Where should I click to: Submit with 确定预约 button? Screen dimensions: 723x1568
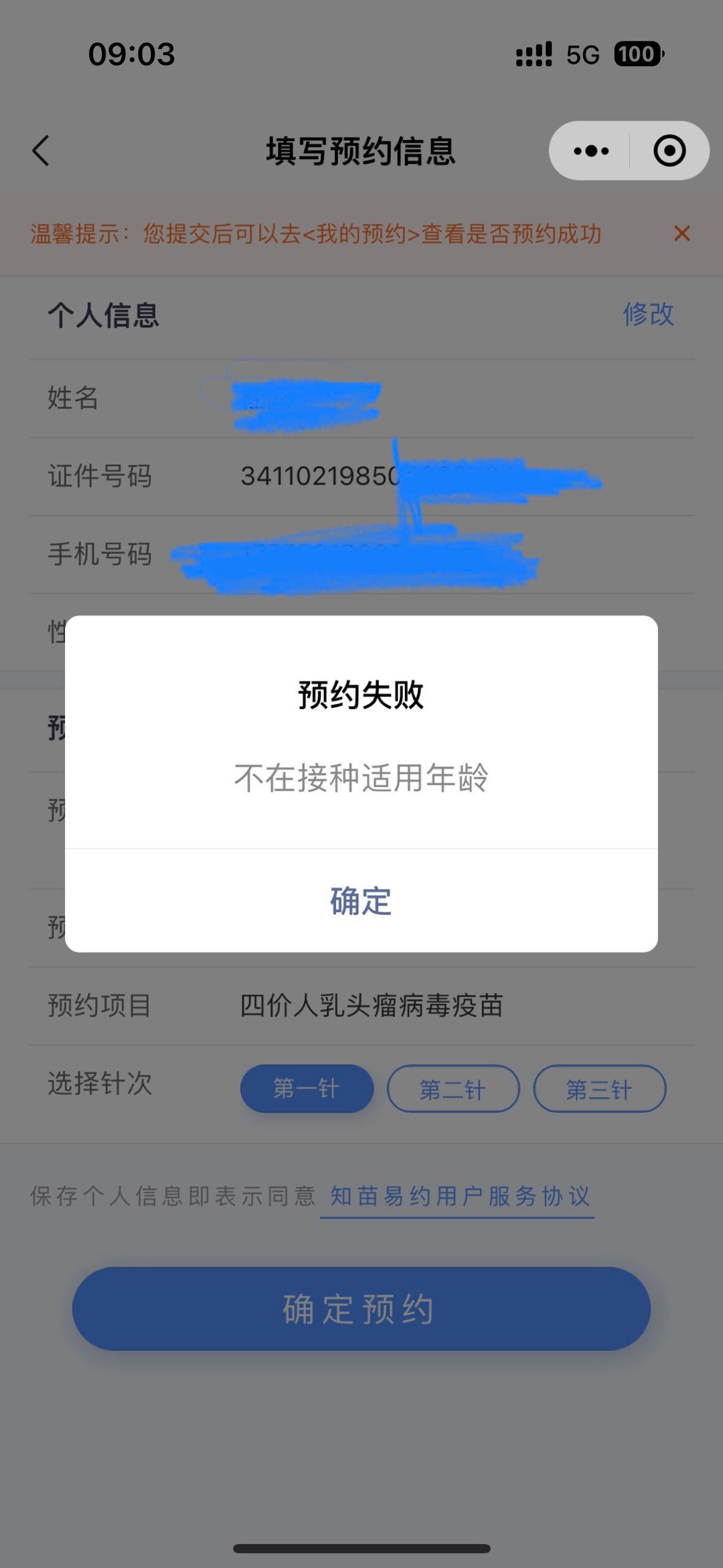361,1308
